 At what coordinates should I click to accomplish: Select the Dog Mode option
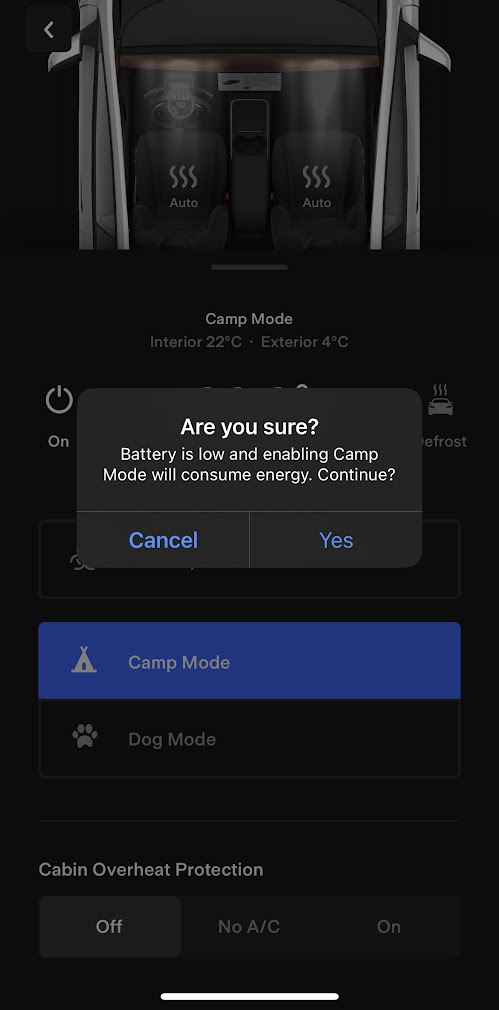pos(249,739)
